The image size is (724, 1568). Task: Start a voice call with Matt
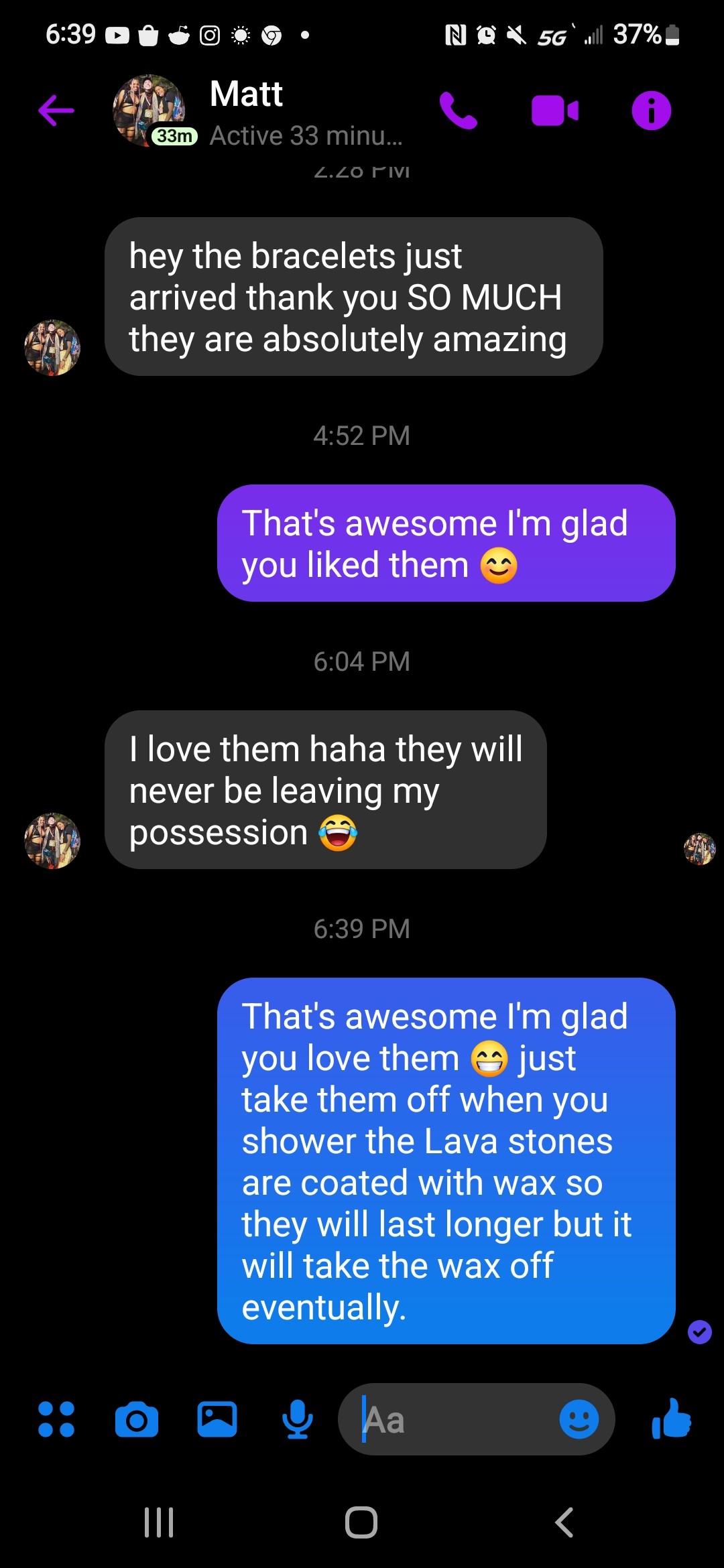459,111
